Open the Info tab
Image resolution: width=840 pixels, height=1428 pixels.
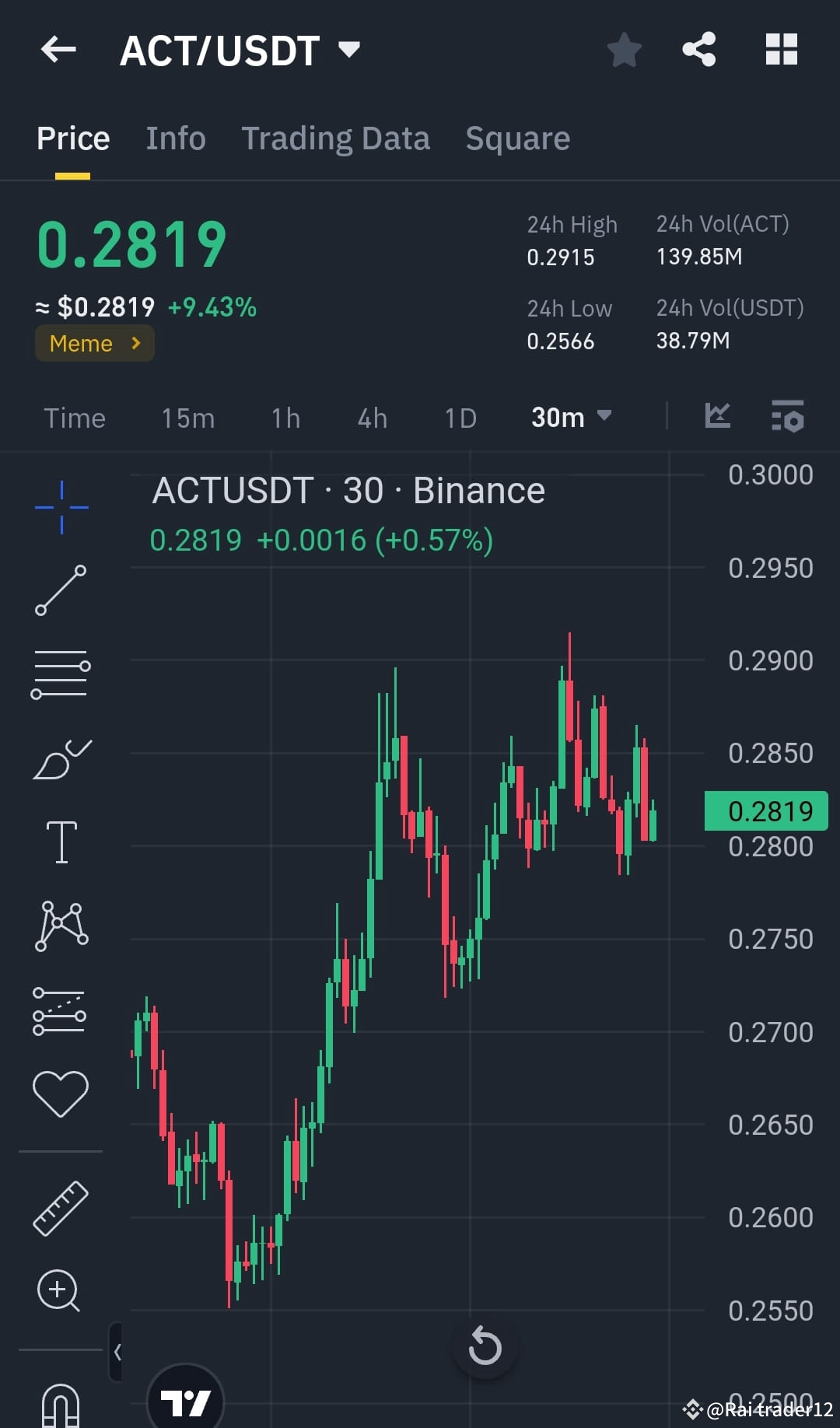pyautogui.click(x=175, y=138)
